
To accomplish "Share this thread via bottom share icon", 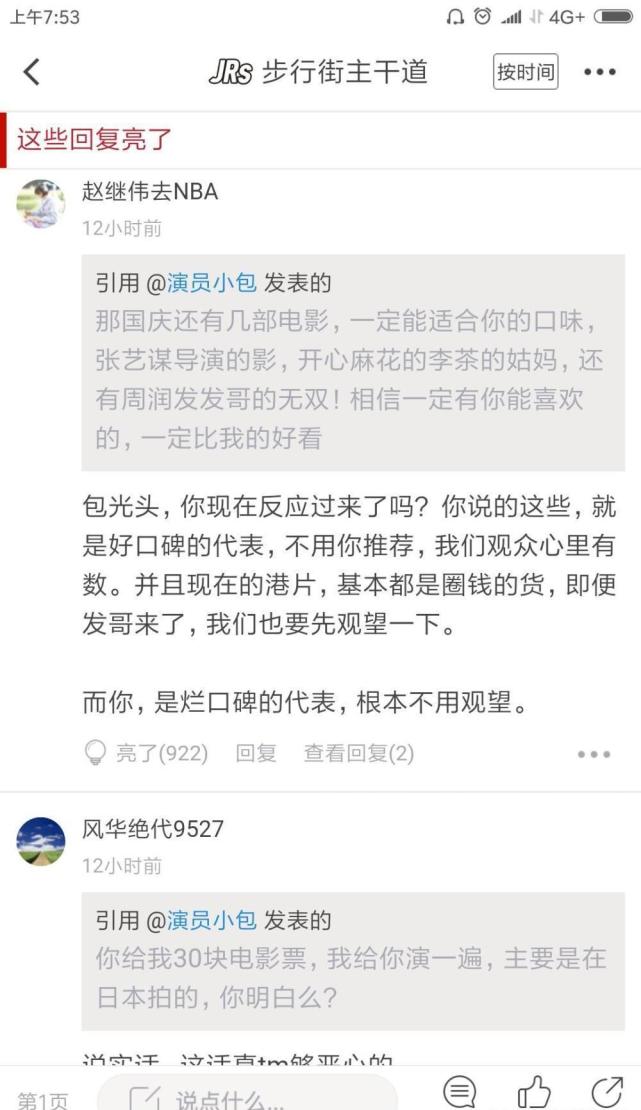I will [x=607, y=1092].
